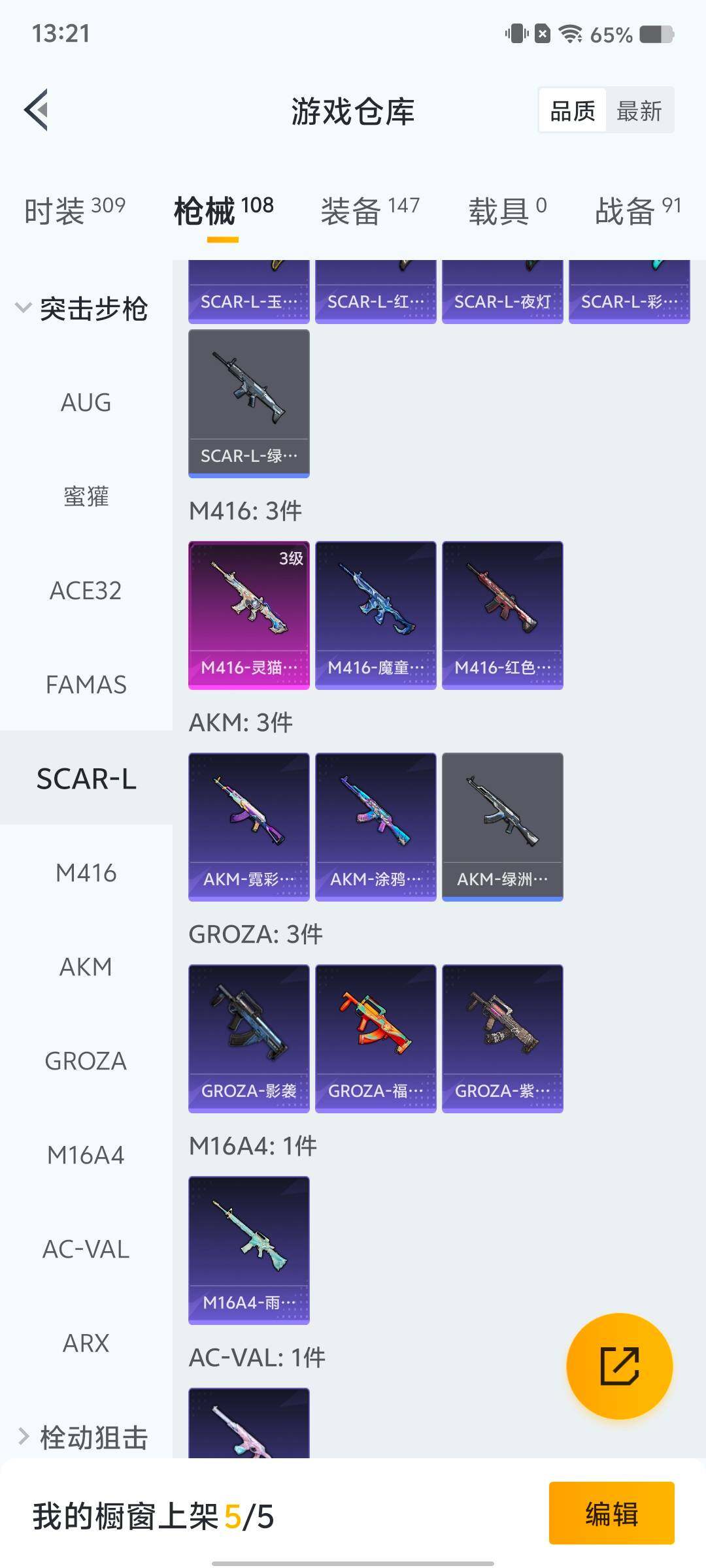Image resolution: width=706 pixels, height=1568 pixels.
Task: Select GROZA in the sidebar
Action: [x=86, y=1061]
